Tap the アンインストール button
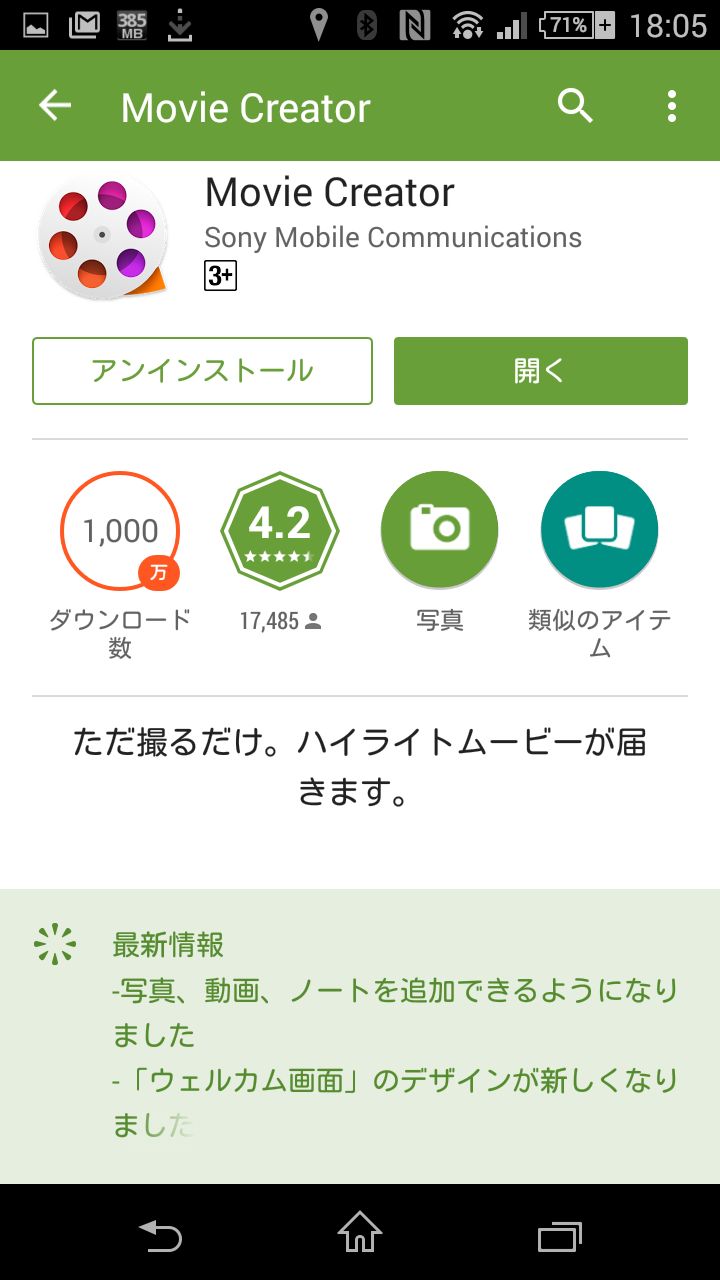Screen dimensions: 720x1280 pyautogui.click(x=202, y=371)
